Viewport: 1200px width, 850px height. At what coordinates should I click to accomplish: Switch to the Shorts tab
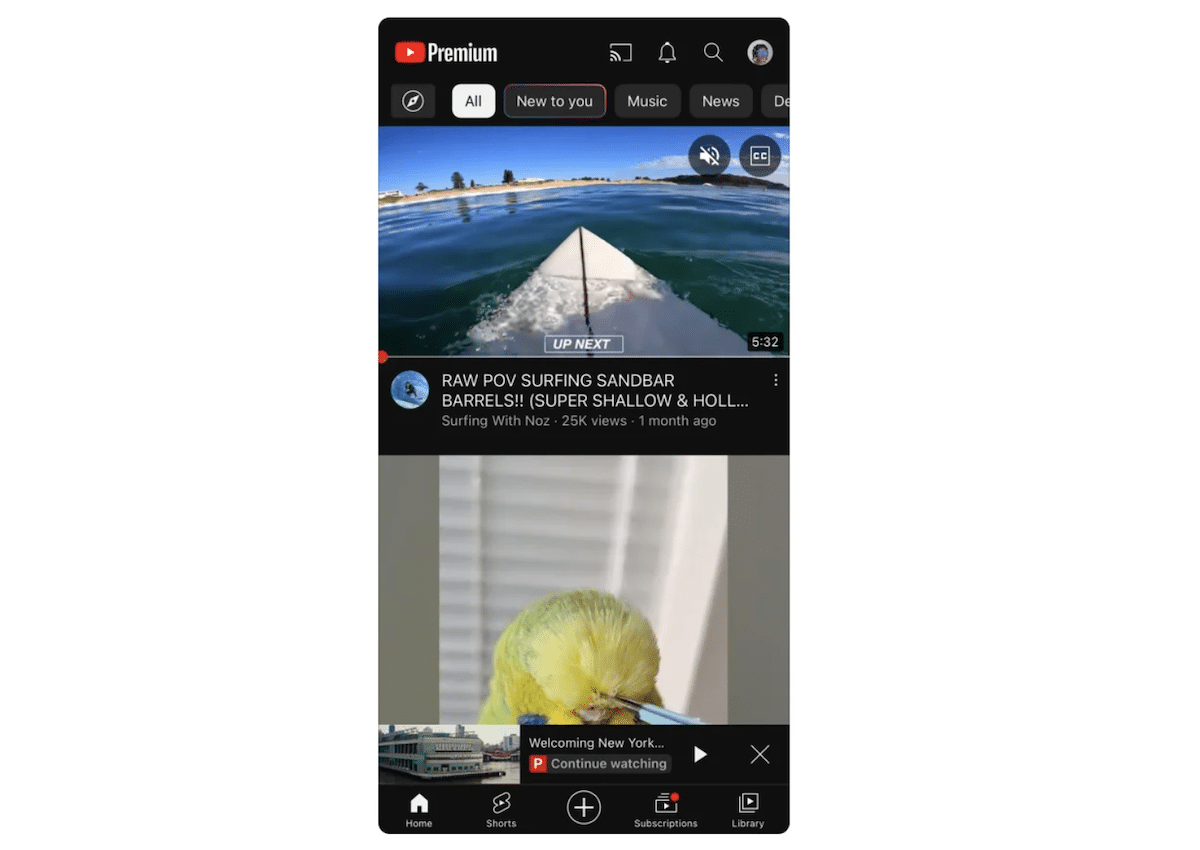(x=501, y=809)
